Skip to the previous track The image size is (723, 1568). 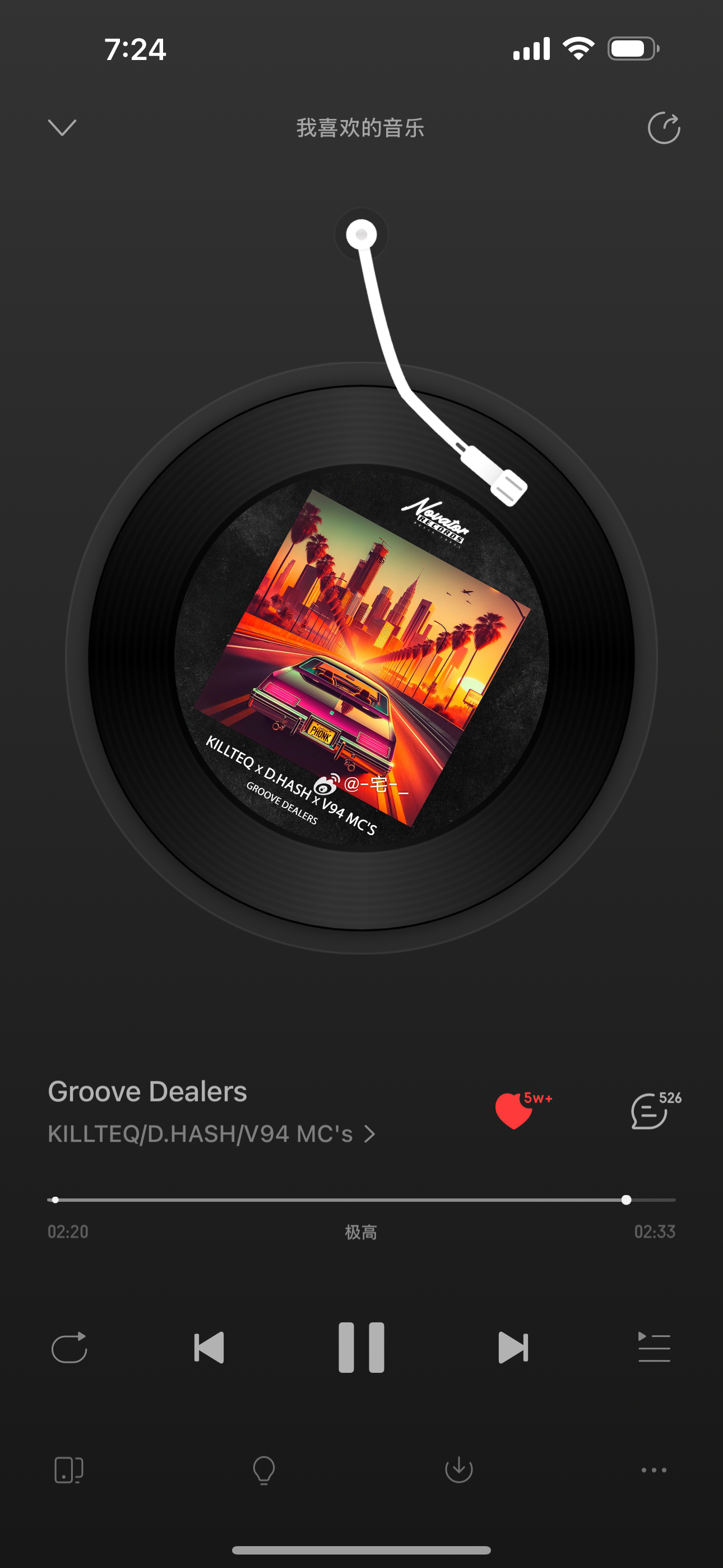[208, 1347]
